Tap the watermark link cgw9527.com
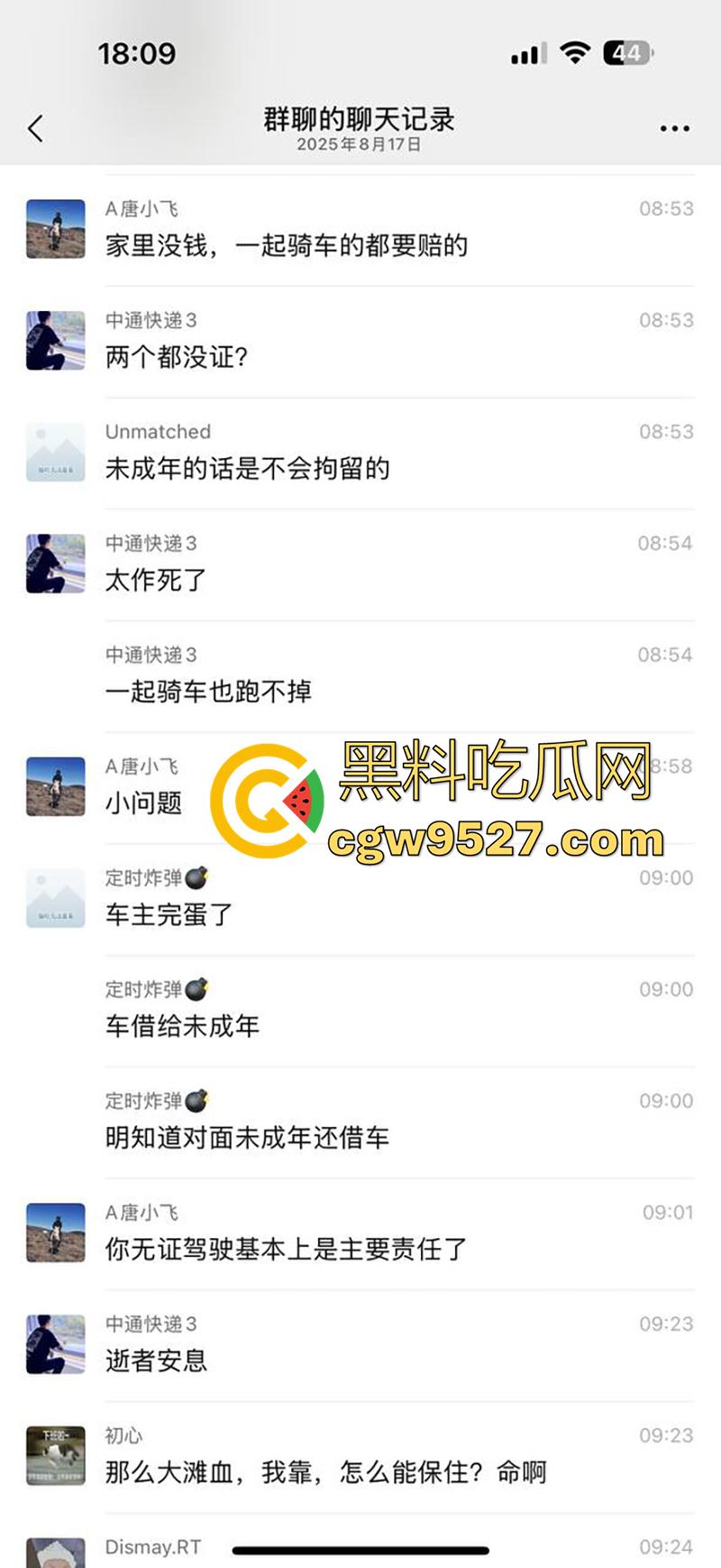This screenshot has width=721, height=1568. pos(498,844)
